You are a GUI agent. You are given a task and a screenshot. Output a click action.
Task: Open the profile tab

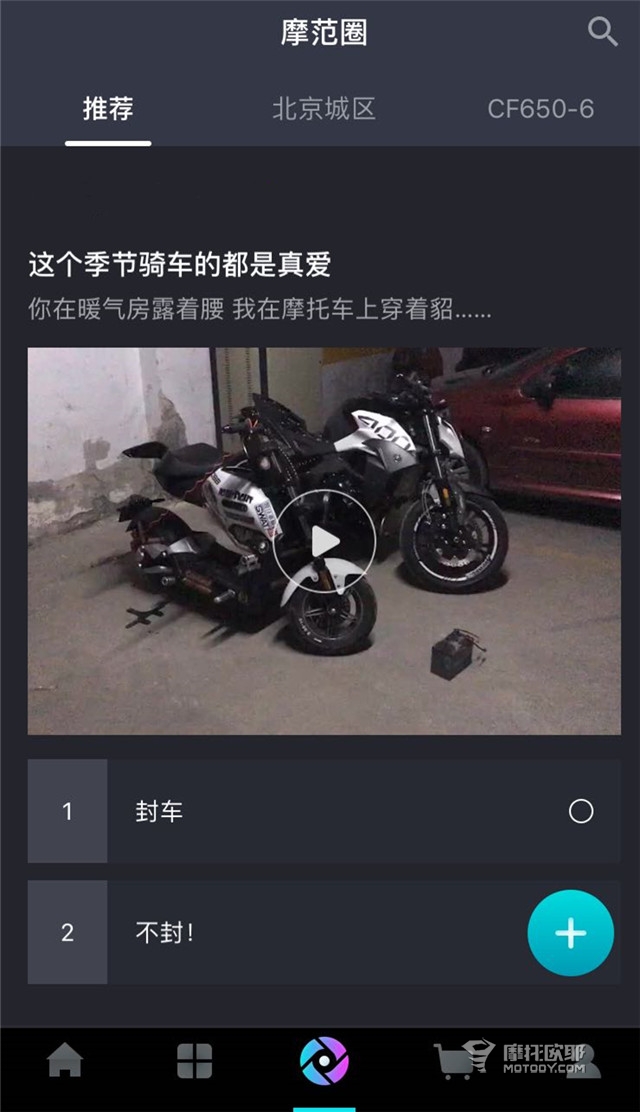(583, 1061)
